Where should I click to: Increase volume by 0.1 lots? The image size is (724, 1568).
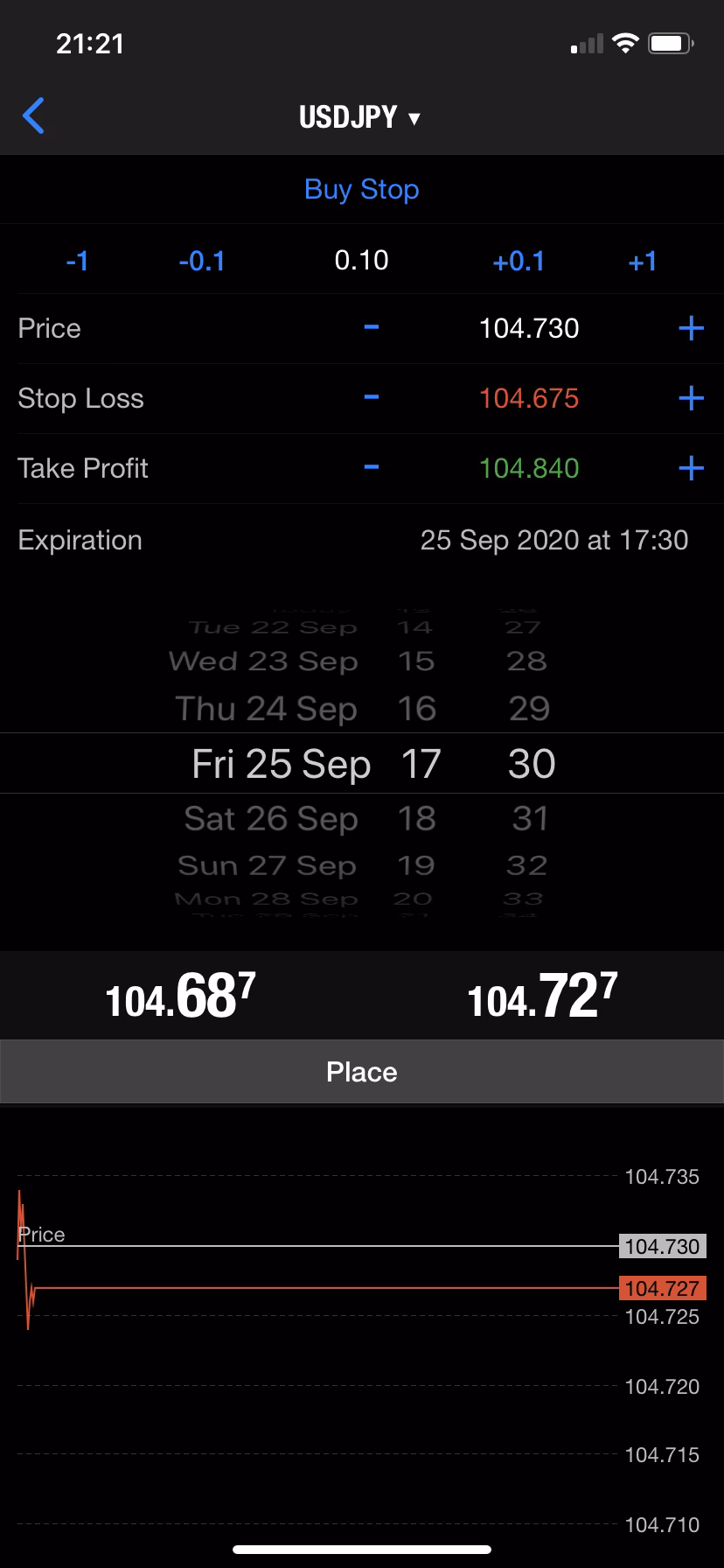[x=519, y=260]
